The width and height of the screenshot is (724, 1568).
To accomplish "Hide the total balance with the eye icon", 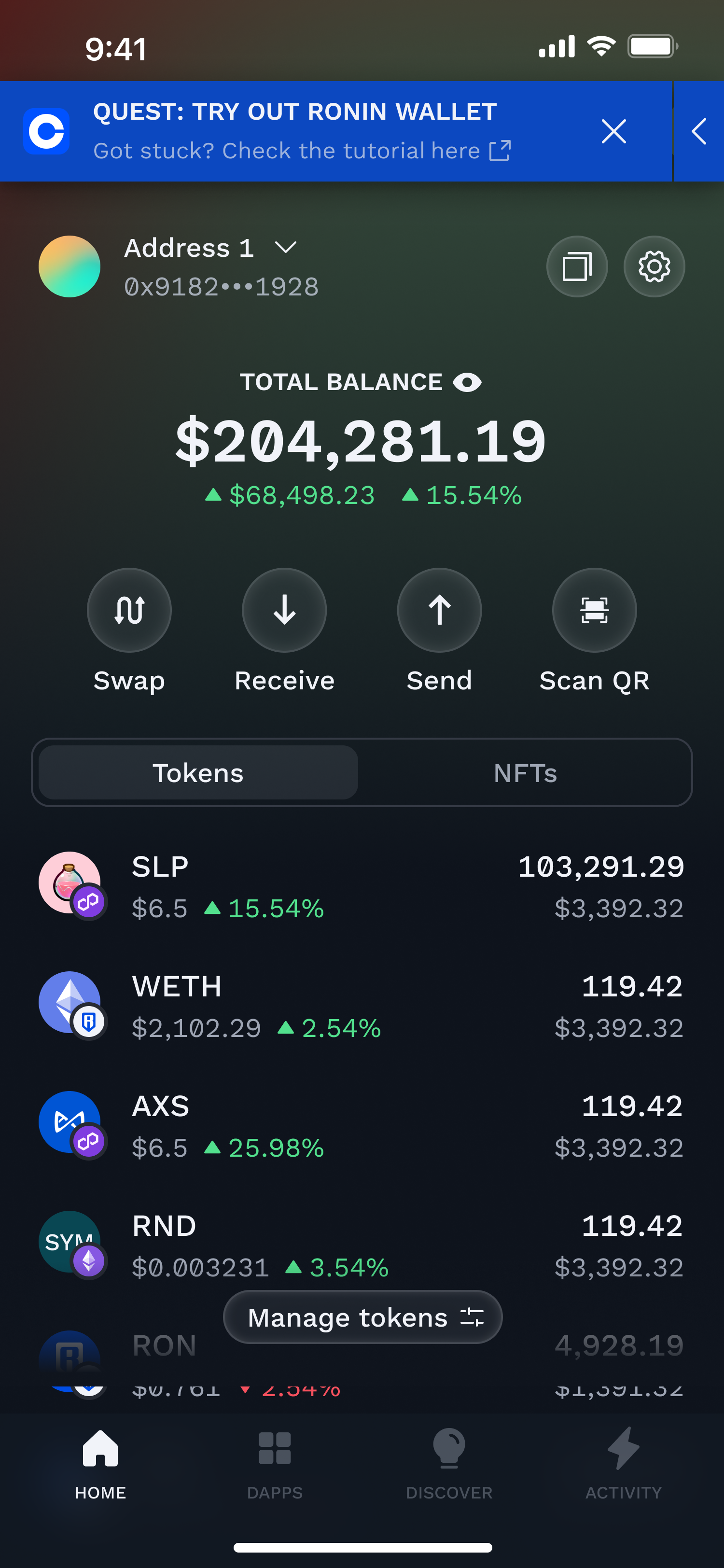I will point(467,382).
